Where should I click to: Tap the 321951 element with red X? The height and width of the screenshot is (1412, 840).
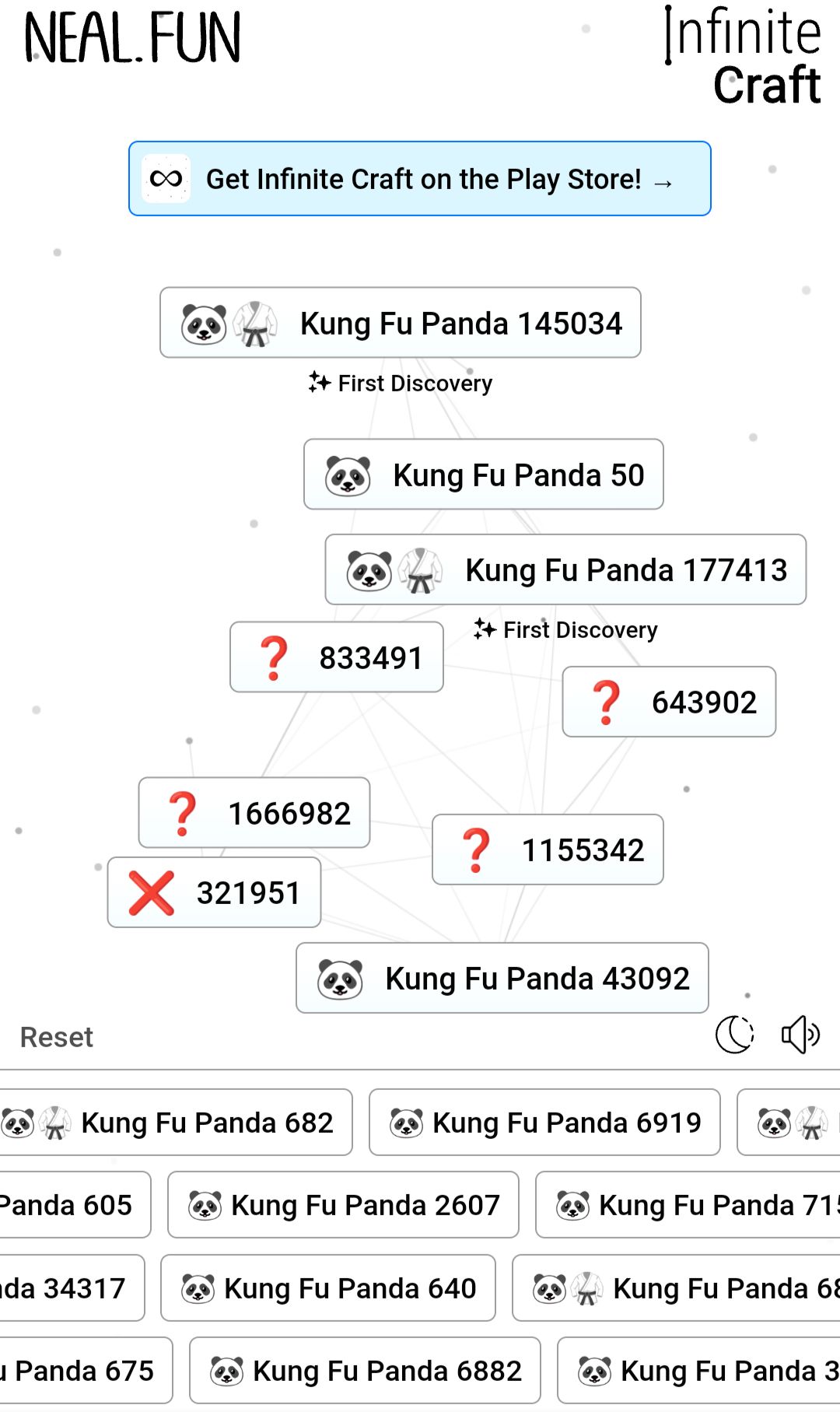(x=214, y=892)
